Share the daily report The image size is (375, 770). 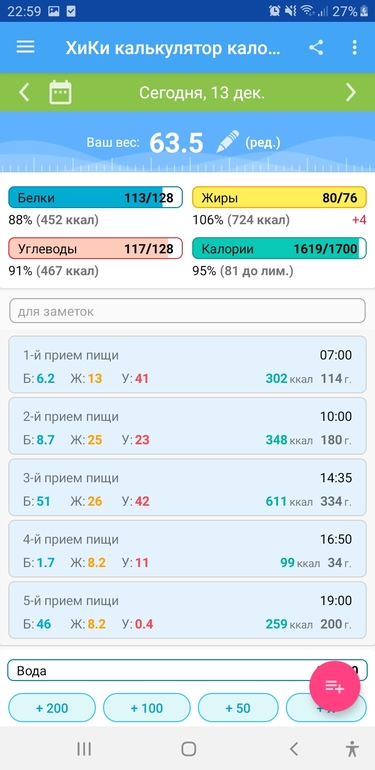point(316,47)
